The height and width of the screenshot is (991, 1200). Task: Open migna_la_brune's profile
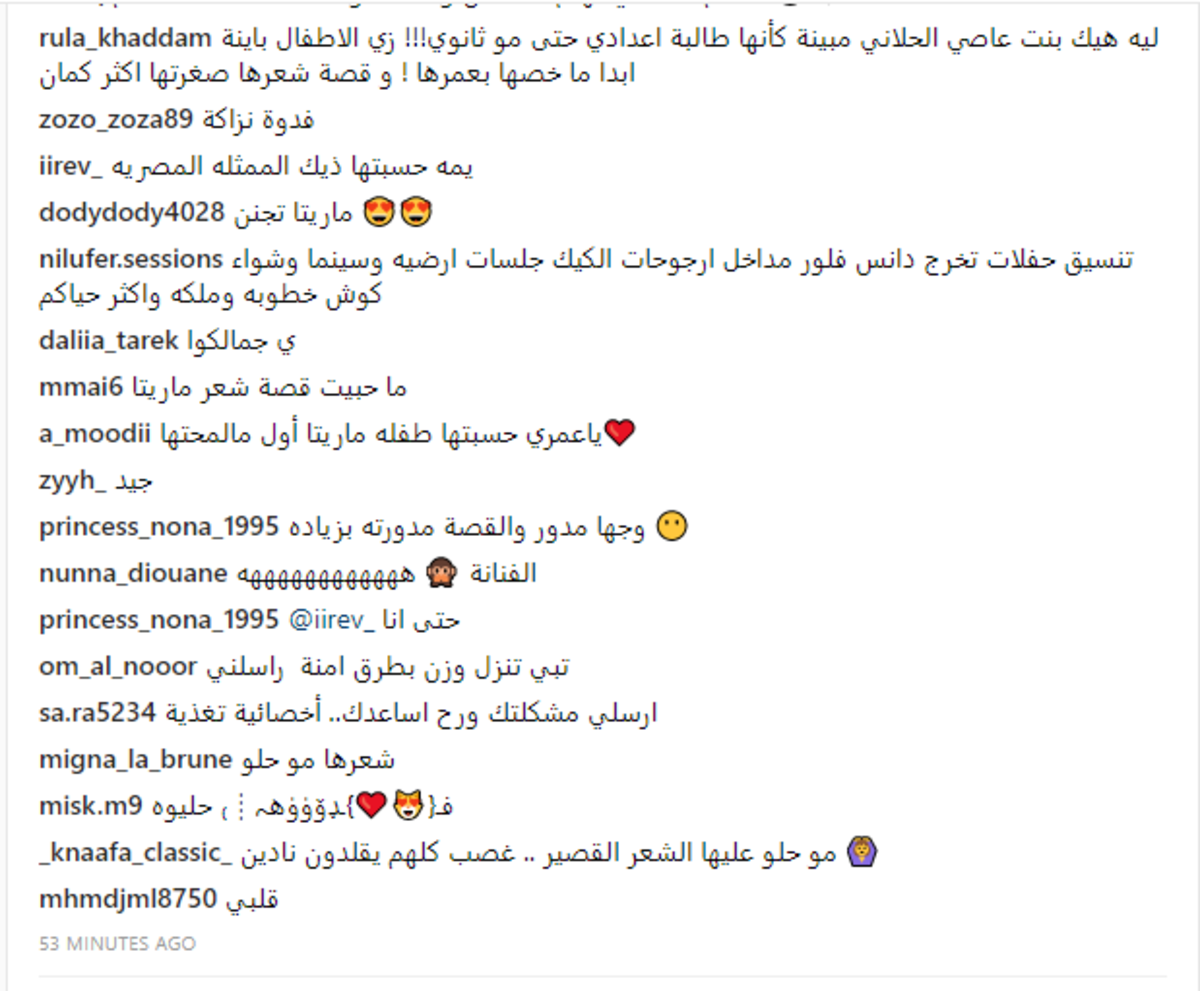[135, 760]
